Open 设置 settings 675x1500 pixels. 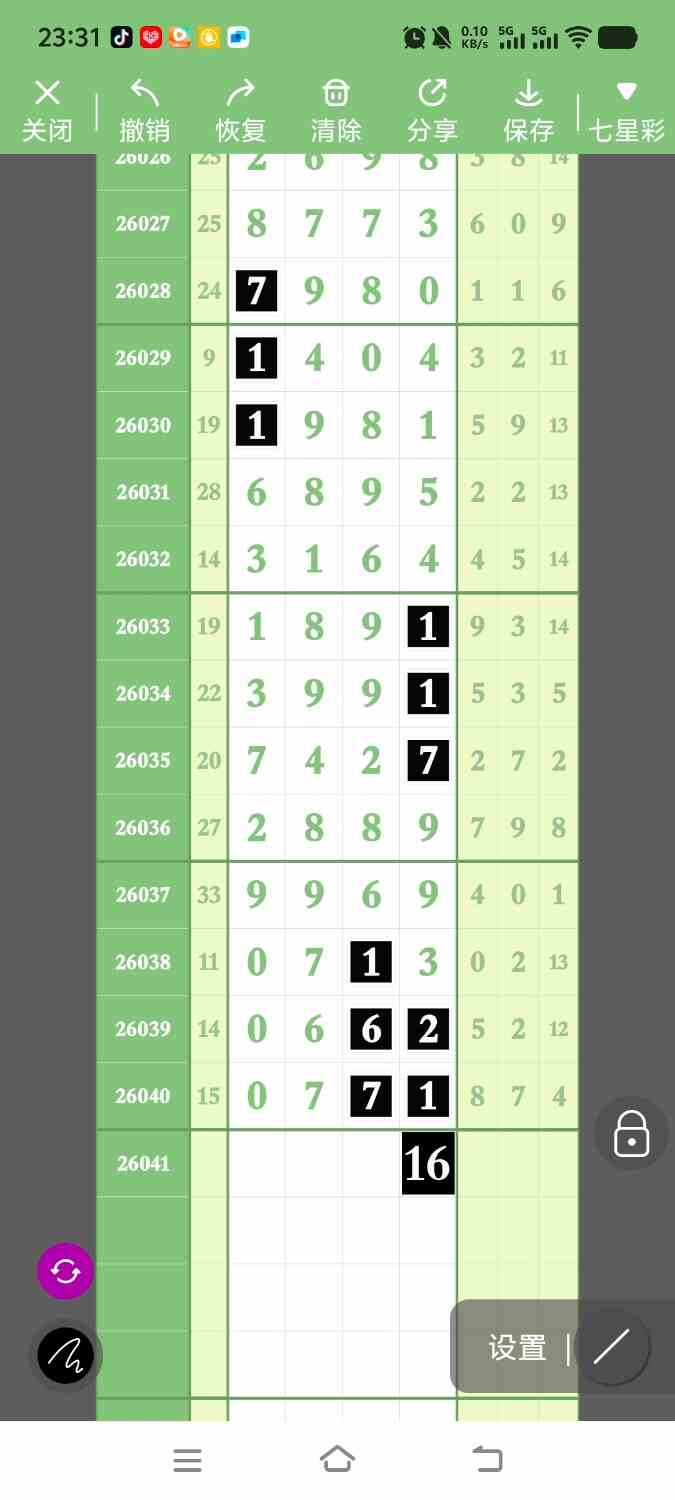pos(517,1348)
